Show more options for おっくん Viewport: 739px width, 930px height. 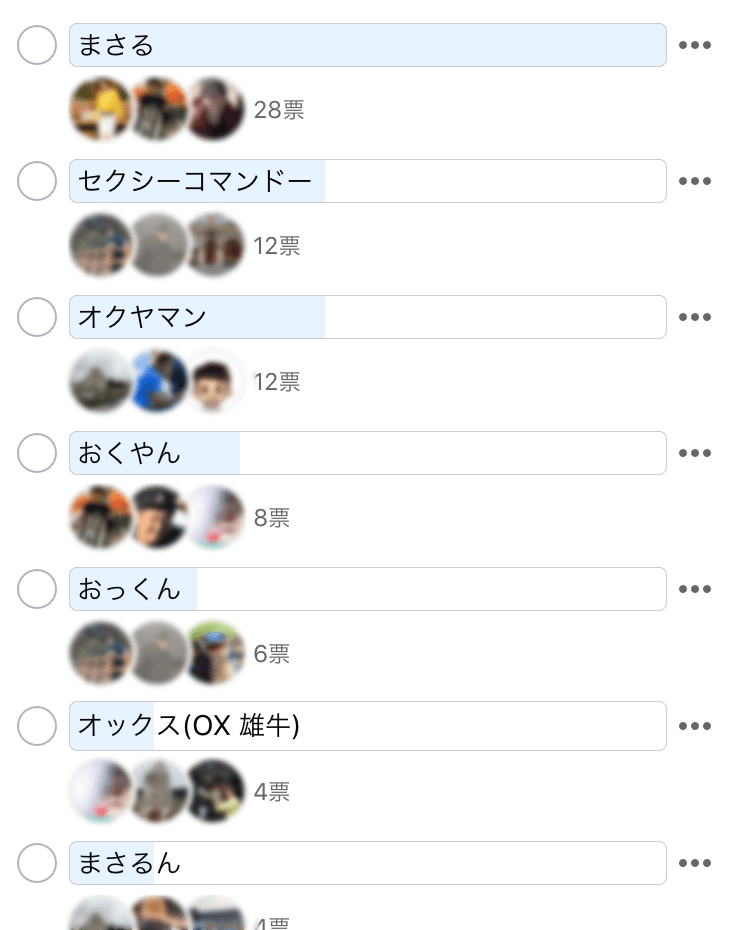tap(694, 589)
